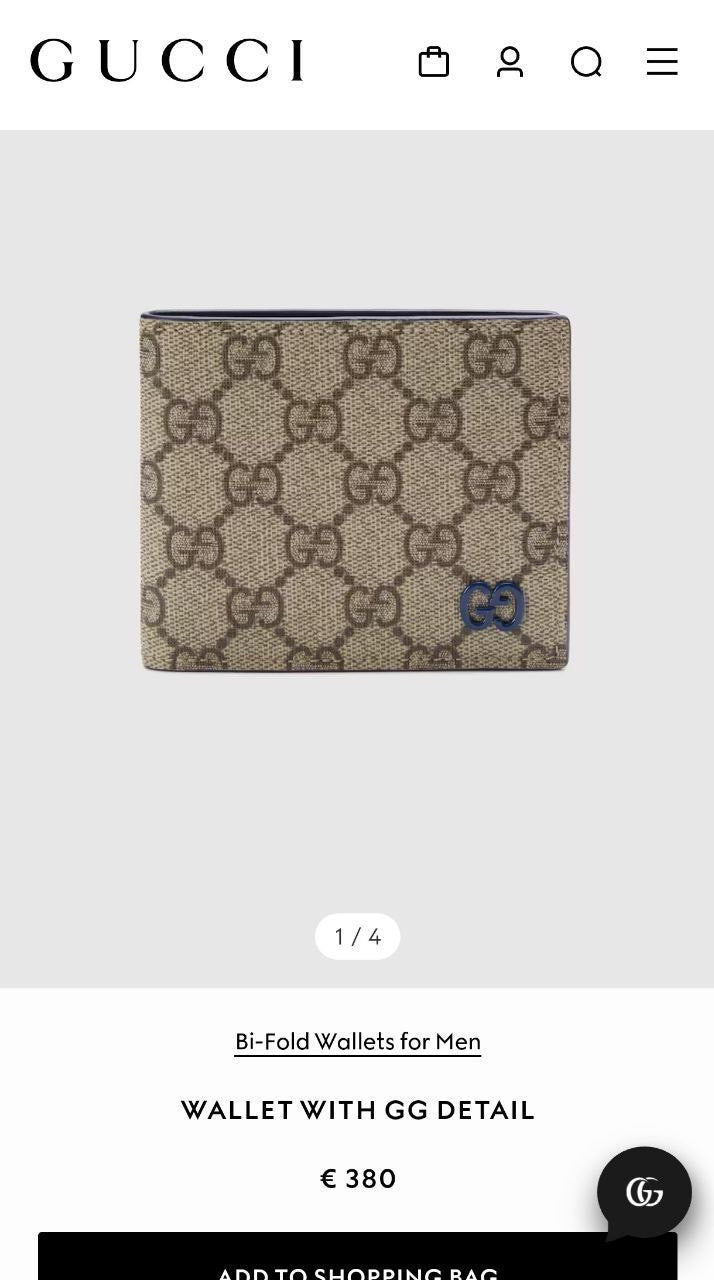The image size is (714, 1280).
Task: View the wallet product image
Action: point(356,490)
